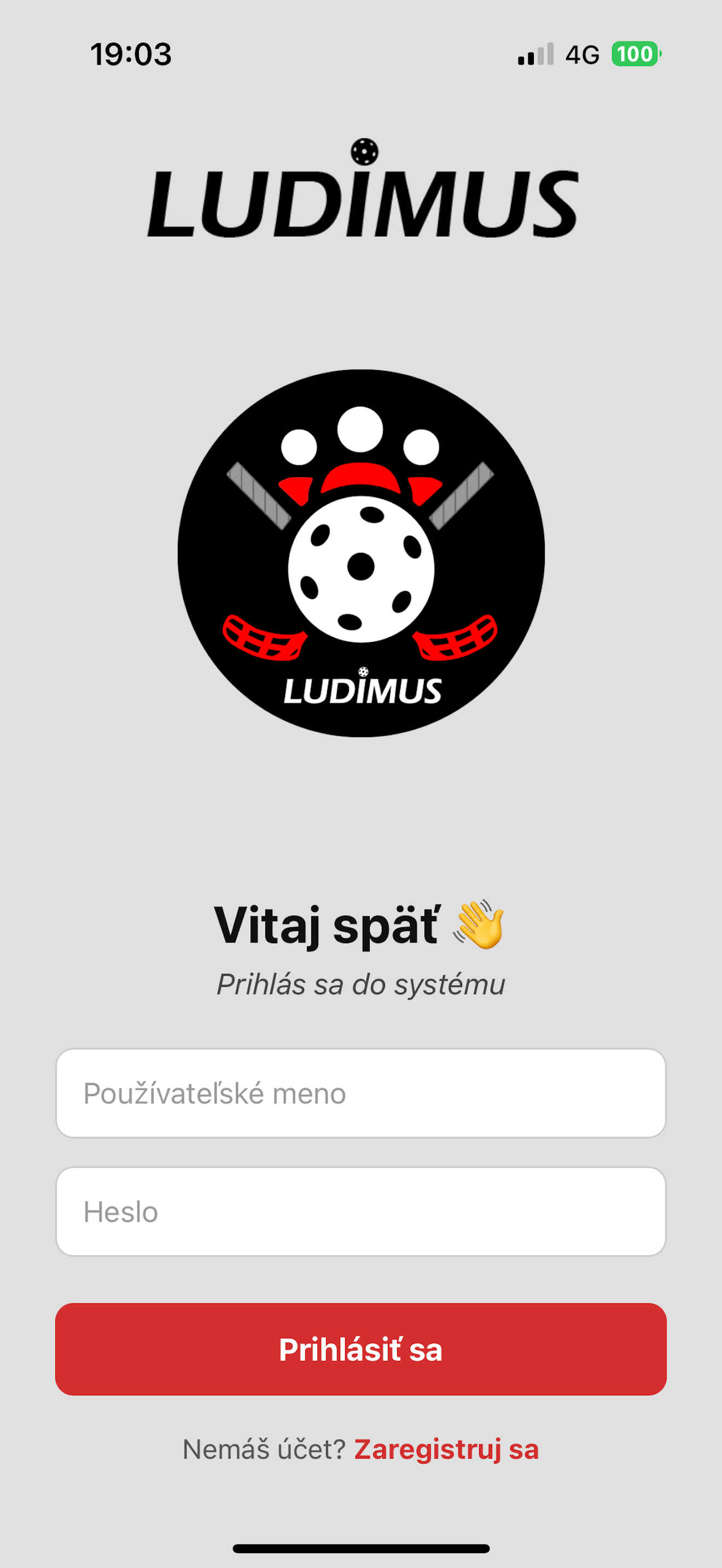
Task: Click the Nemáš účet? text
Action: [264, 1450]
